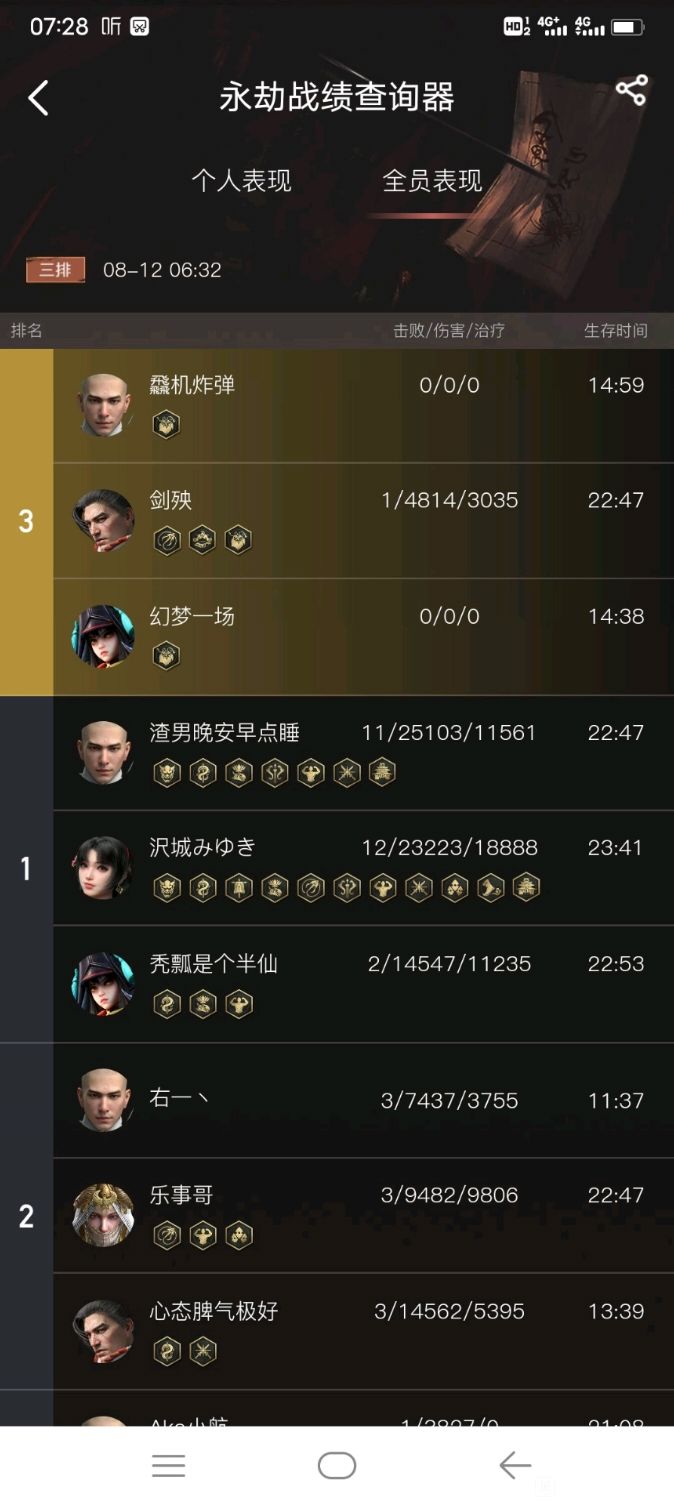Viewport: 674px width, 1505px height.
Task: Open recent apps from navigation bar
Action: pos(168,1466)
